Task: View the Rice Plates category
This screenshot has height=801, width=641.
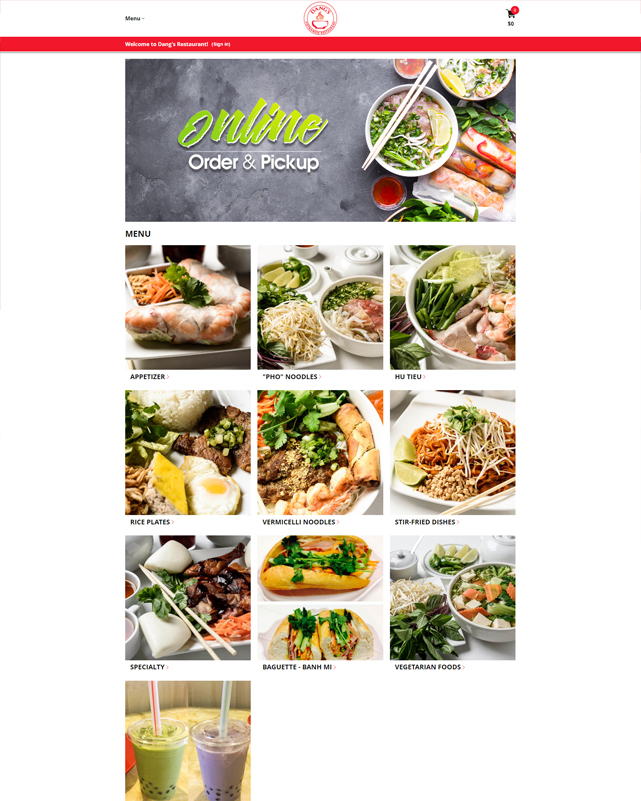Action: 187,453
